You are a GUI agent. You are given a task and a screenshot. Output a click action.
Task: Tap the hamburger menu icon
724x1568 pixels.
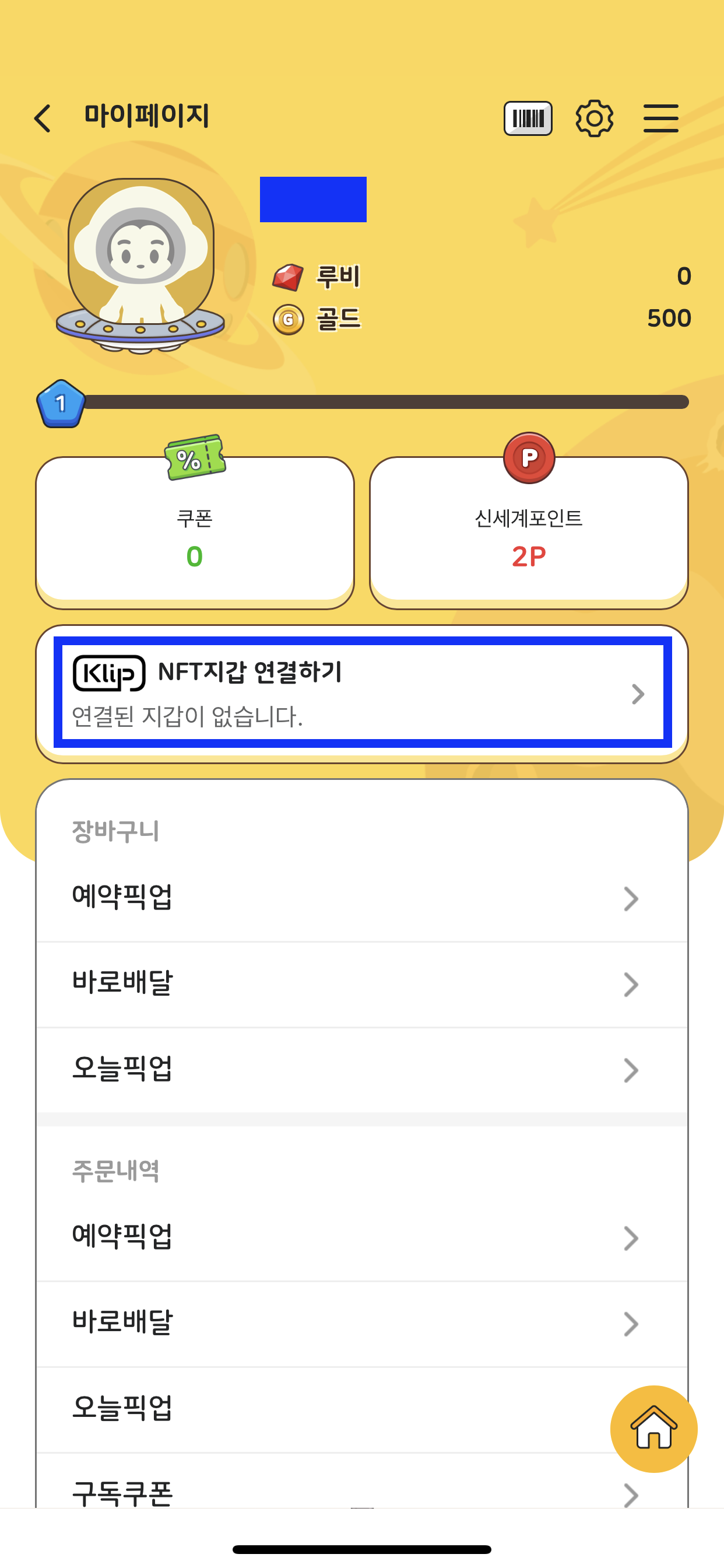(x=660, y=118)
